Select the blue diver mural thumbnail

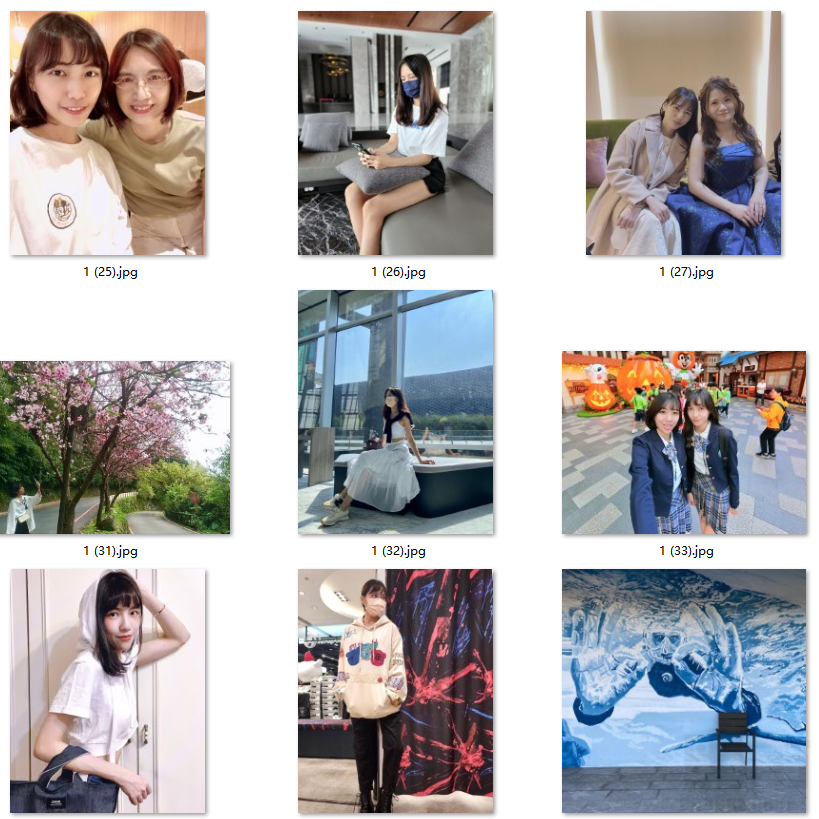pyautogui.click(x=684, y=690)
